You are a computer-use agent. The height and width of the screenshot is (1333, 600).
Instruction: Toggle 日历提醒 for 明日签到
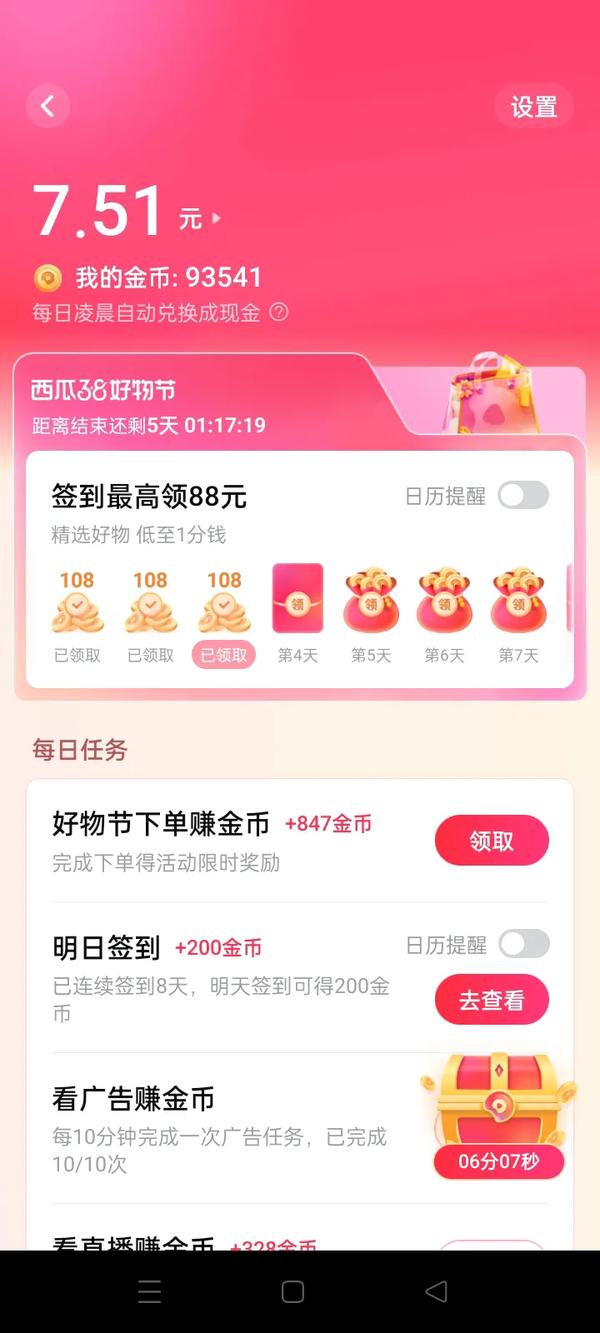pos(524,944)
